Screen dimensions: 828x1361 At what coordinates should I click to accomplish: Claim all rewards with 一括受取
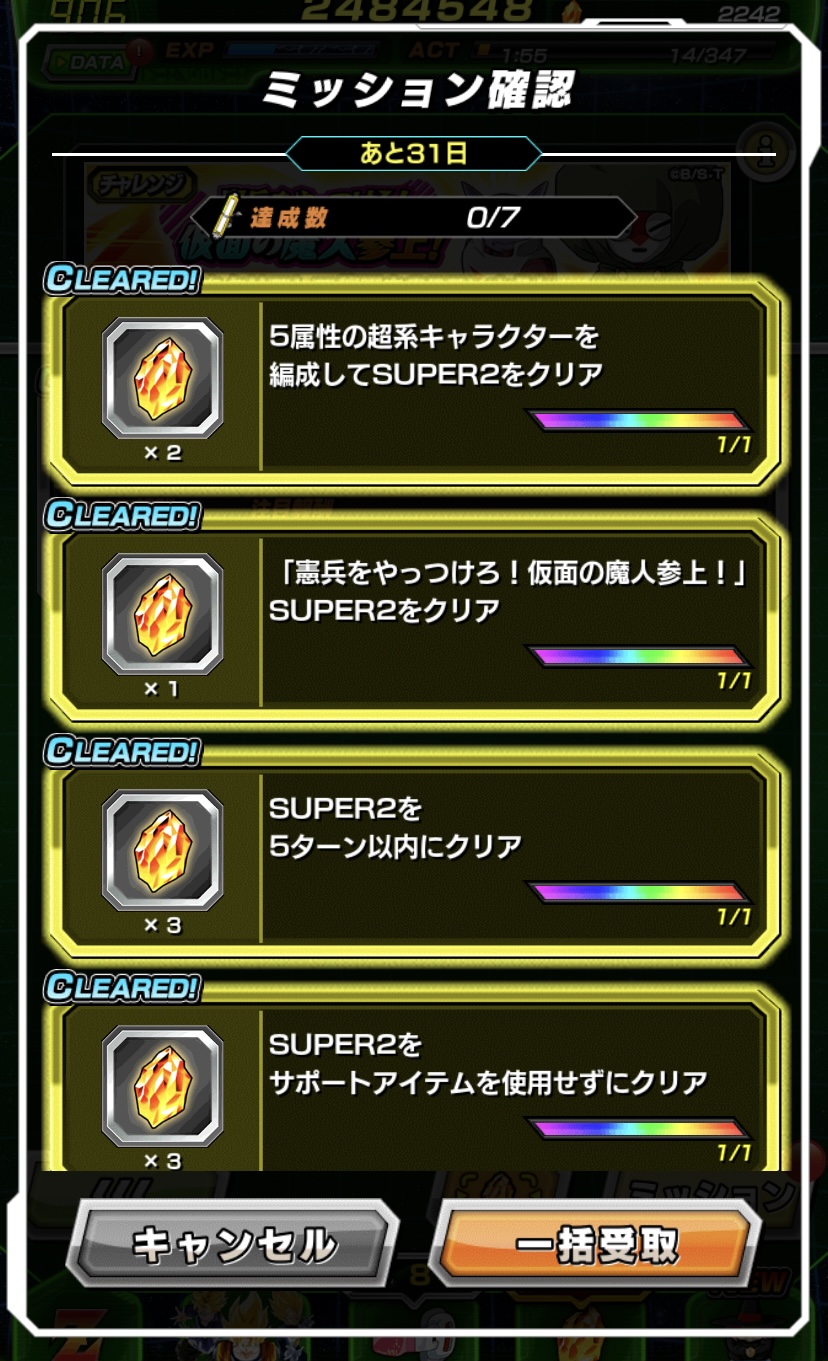pyautogui.click(x=596, y=1245)
